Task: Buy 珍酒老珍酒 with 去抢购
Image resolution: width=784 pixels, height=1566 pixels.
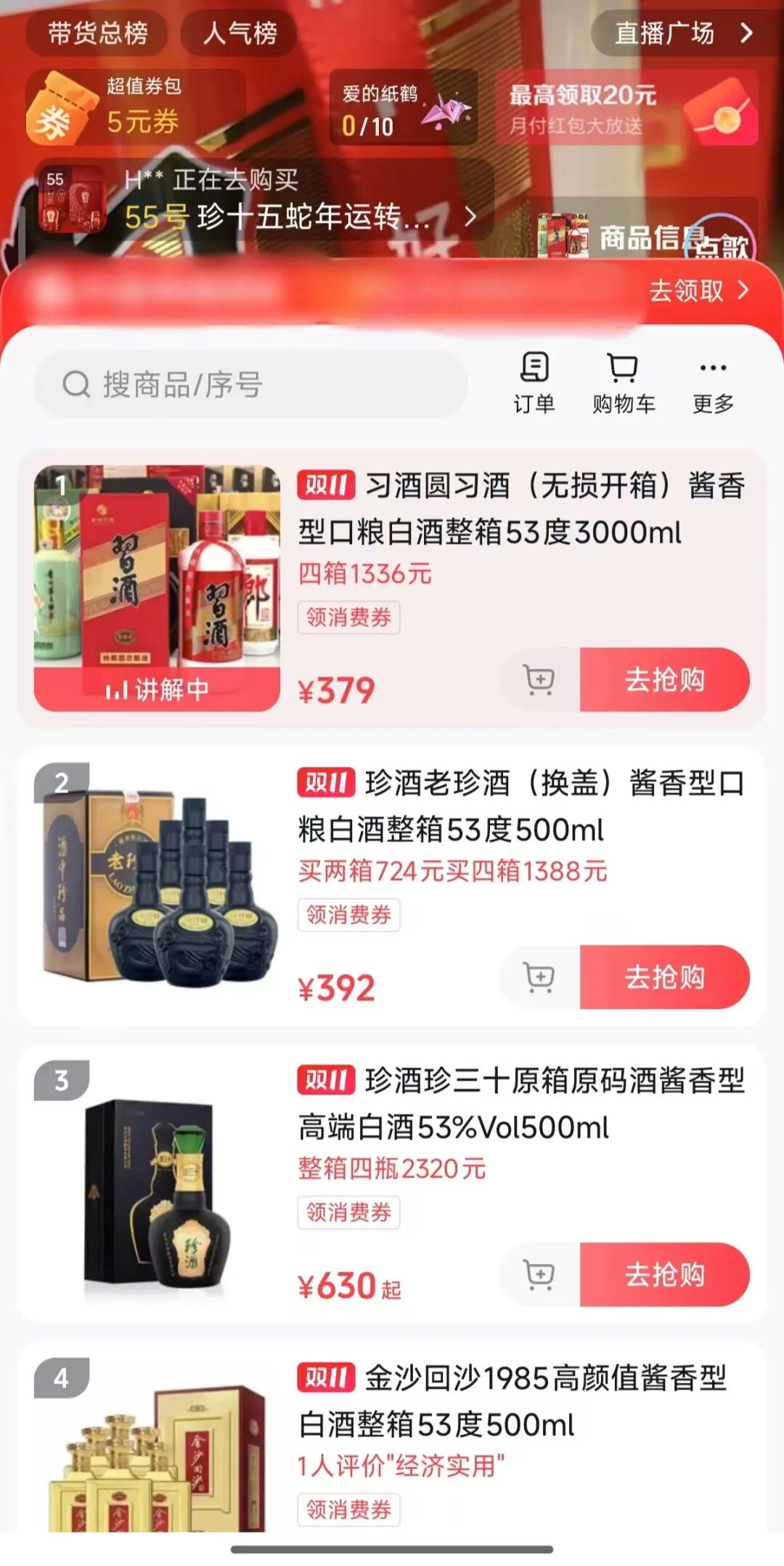Action: point(664,977)
